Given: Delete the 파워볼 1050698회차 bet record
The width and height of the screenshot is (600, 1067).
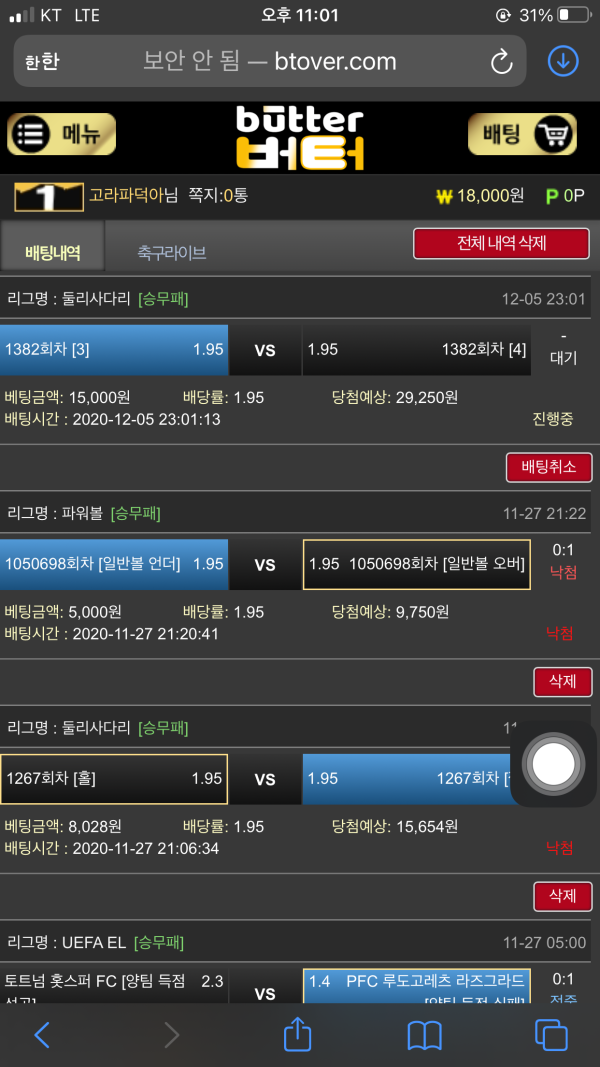Looking at the screenshot, I should [x=562, y=682].
